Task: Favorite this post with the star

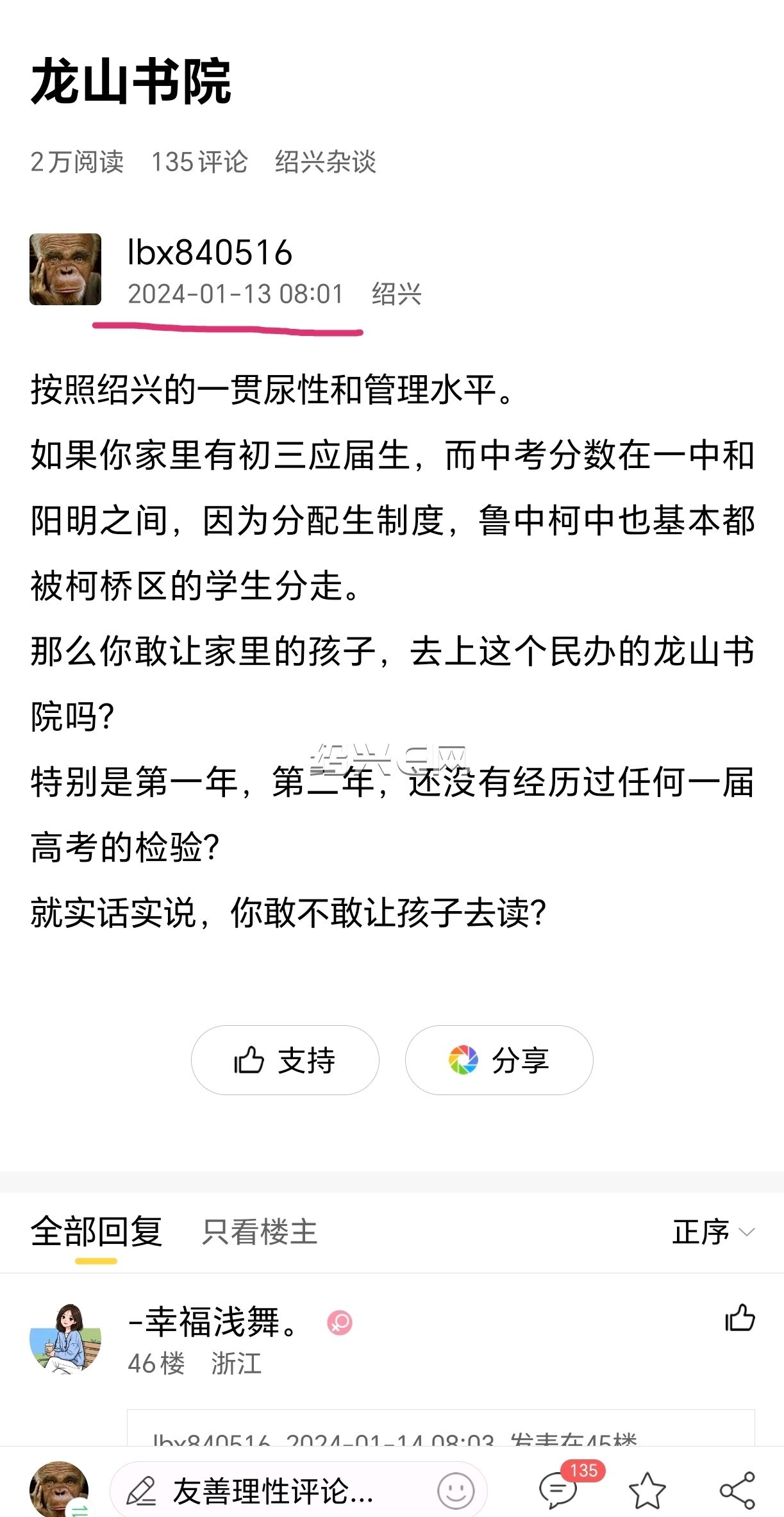Action: pos(647,1490)
